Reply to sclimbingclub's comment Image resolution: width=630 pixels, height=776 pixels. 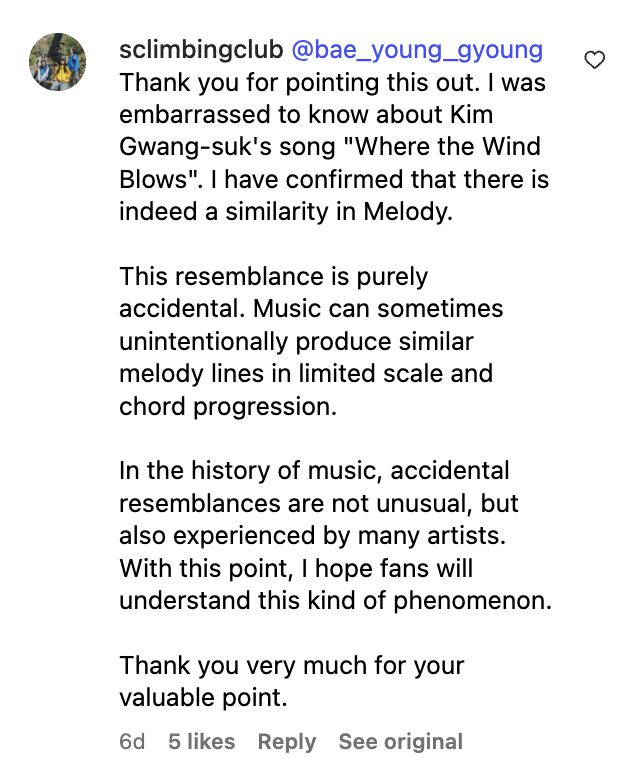pyautogui.click(x=286, y=741)
